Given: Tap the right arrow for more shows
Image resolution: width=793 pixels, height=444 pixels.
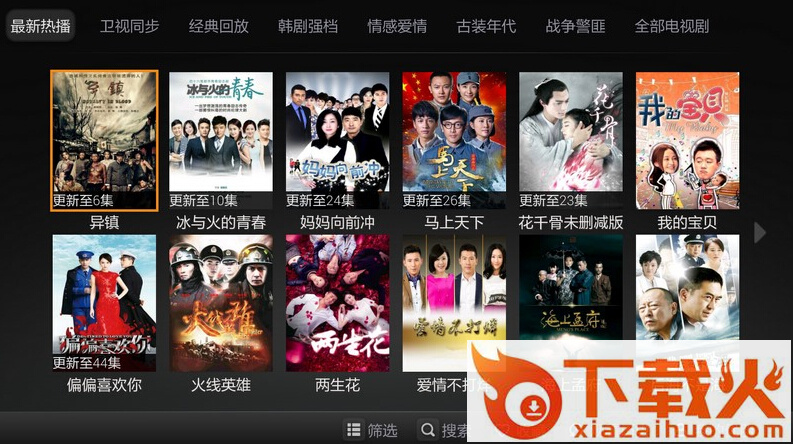Looking at the screenshot, I should (760, 232).
